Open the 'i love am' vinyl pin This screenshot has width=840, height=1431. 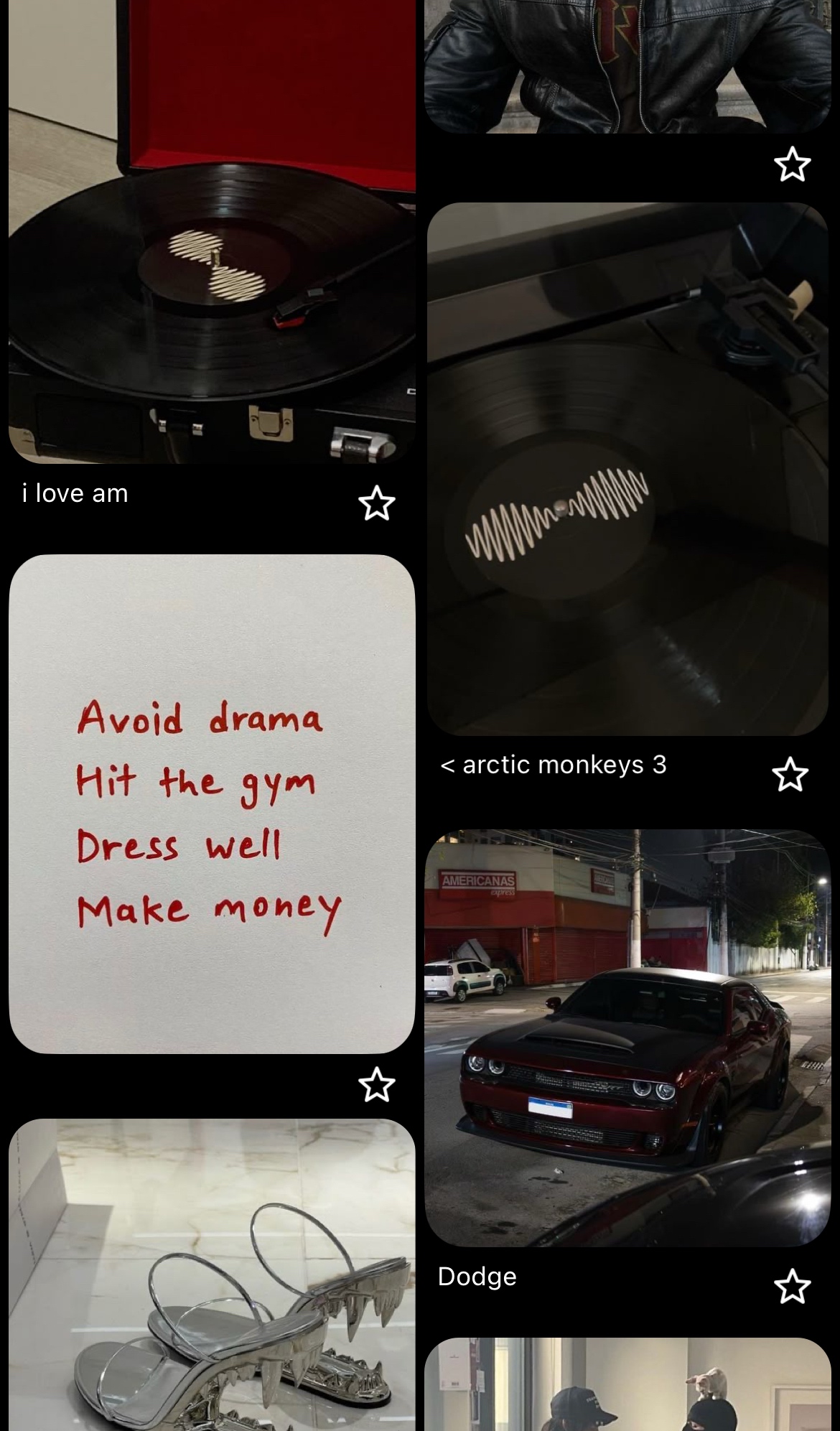point(212,230)
